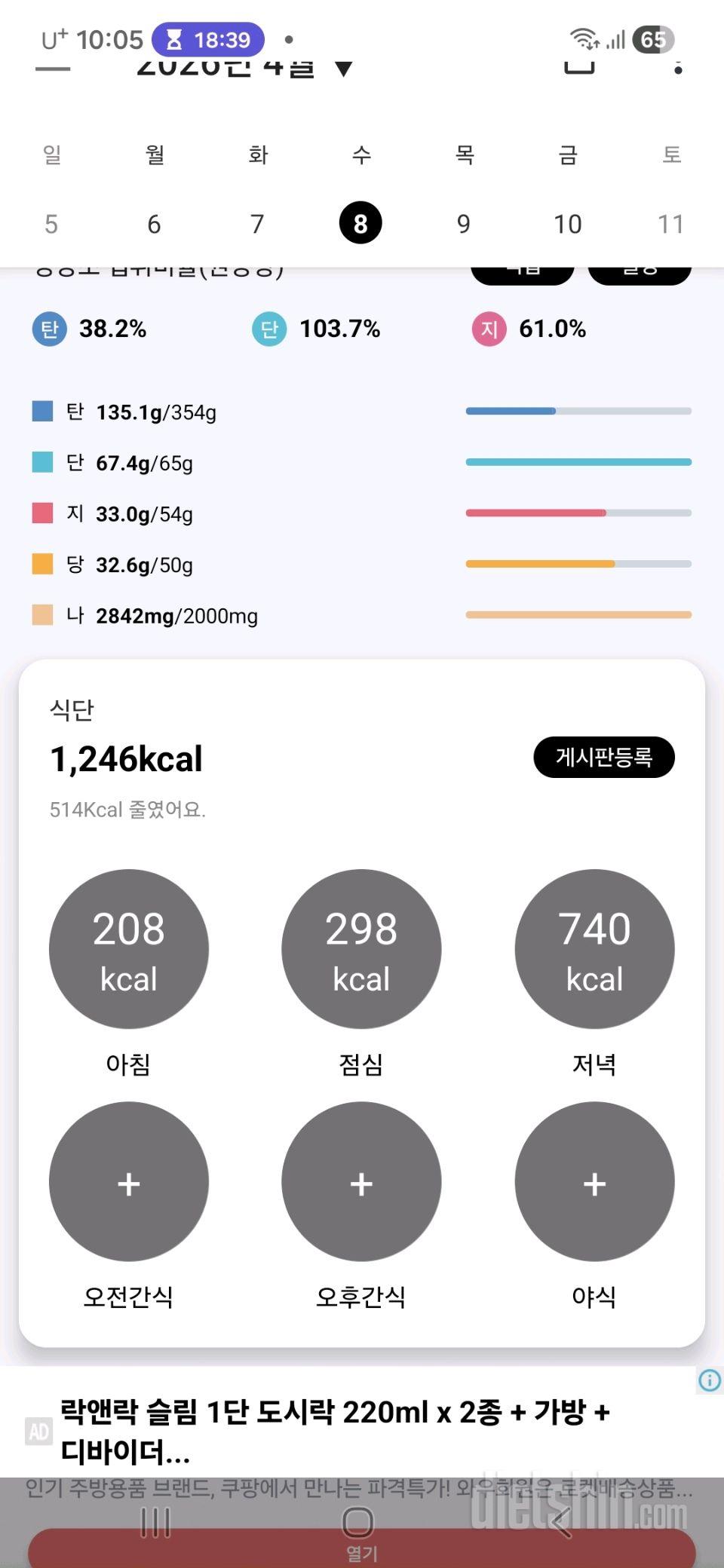Open the ad info icon
The width and height of the screenshot is (724, 1568).
709,1380
